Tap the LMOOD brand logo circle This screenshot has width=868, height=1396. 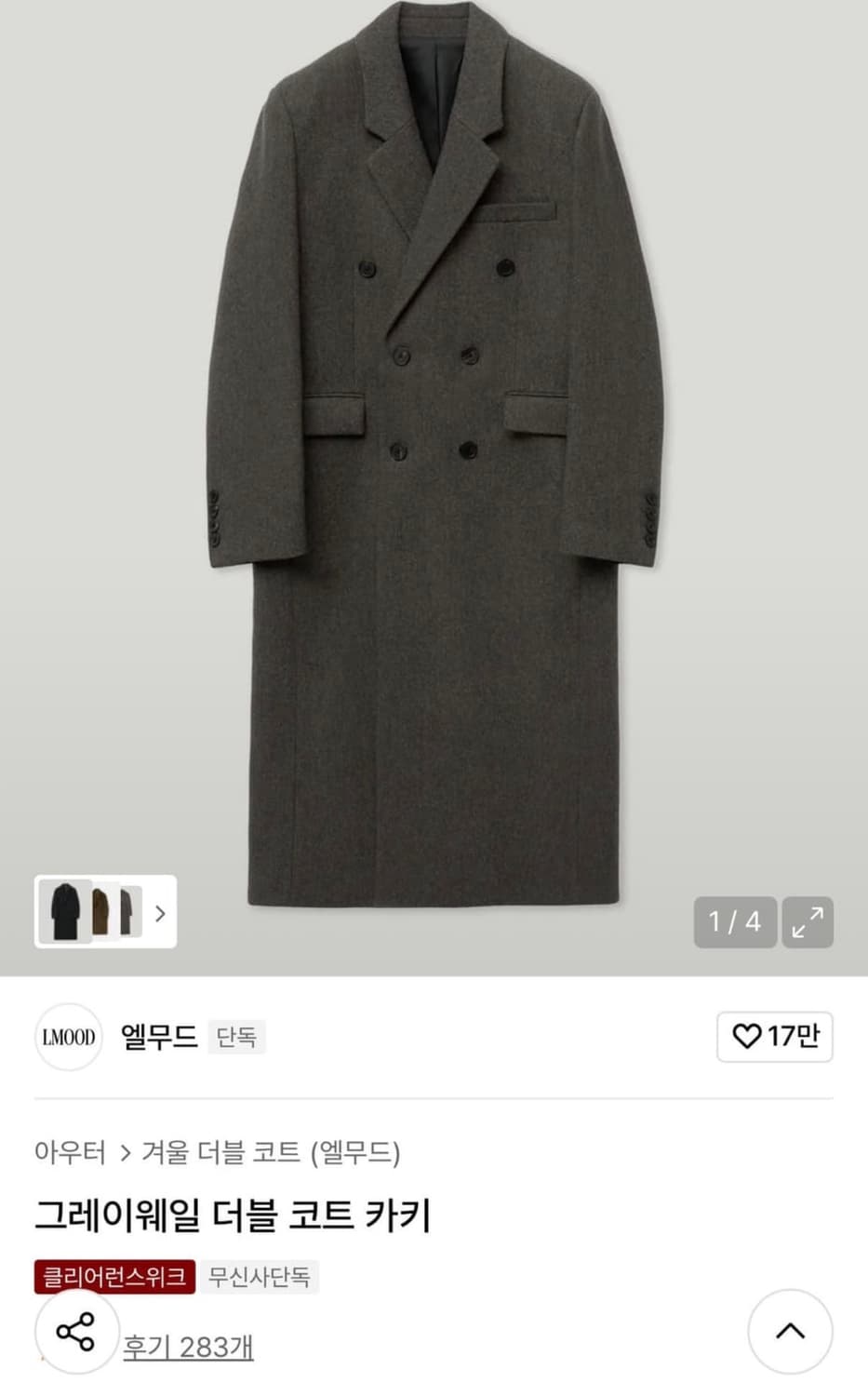[x=68, y=1037]
